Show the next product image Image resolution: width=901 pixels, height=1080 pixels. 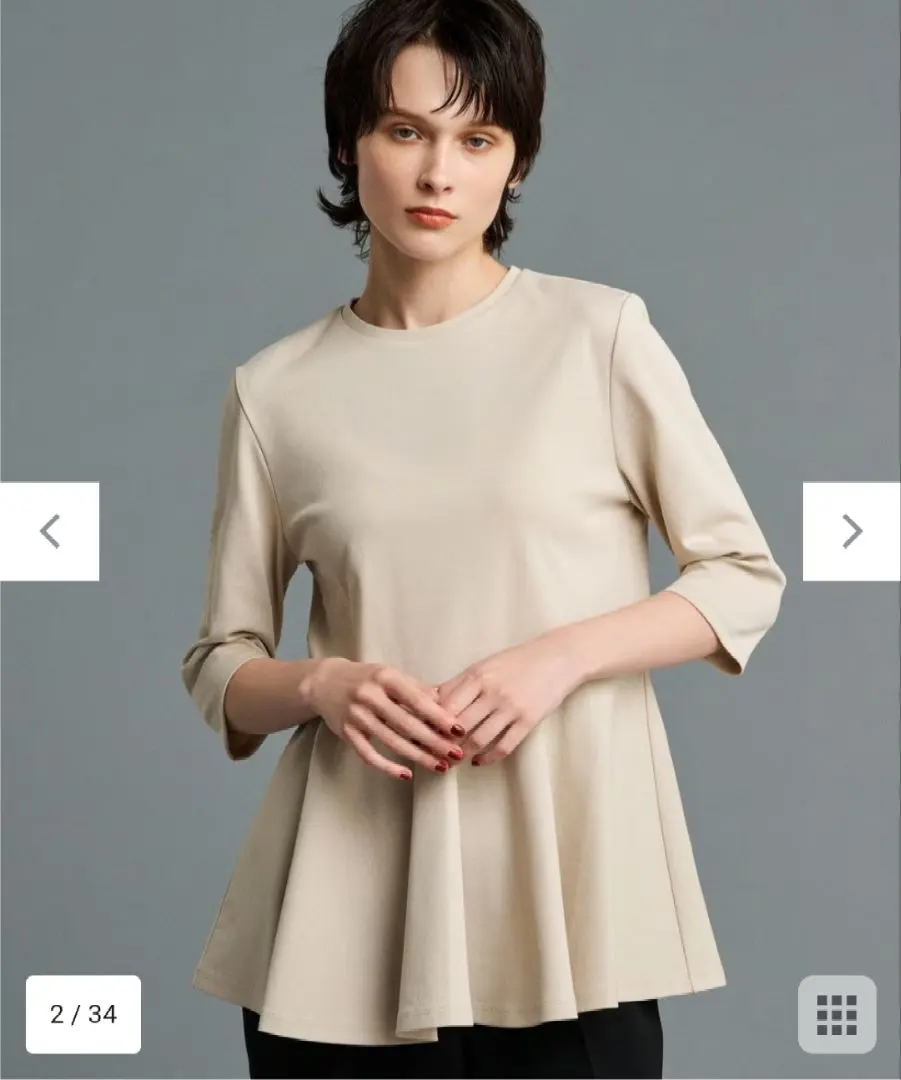coord(851,531)
